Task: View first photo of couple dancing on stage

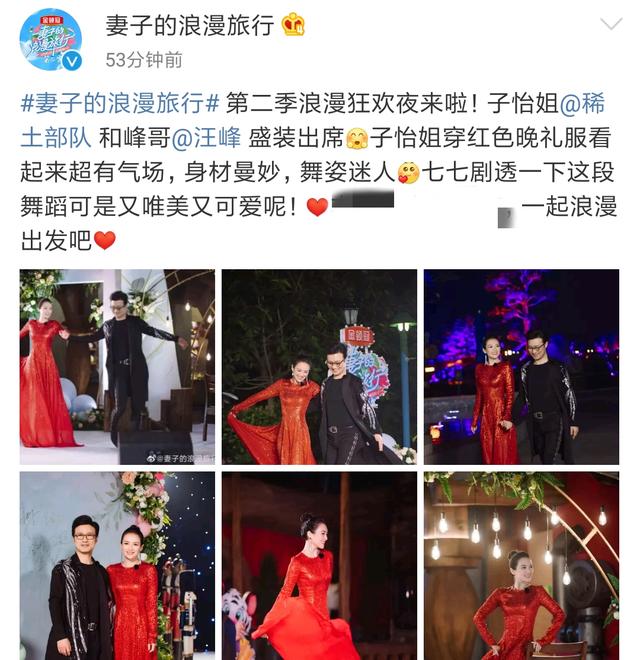Action: [117, 366]
